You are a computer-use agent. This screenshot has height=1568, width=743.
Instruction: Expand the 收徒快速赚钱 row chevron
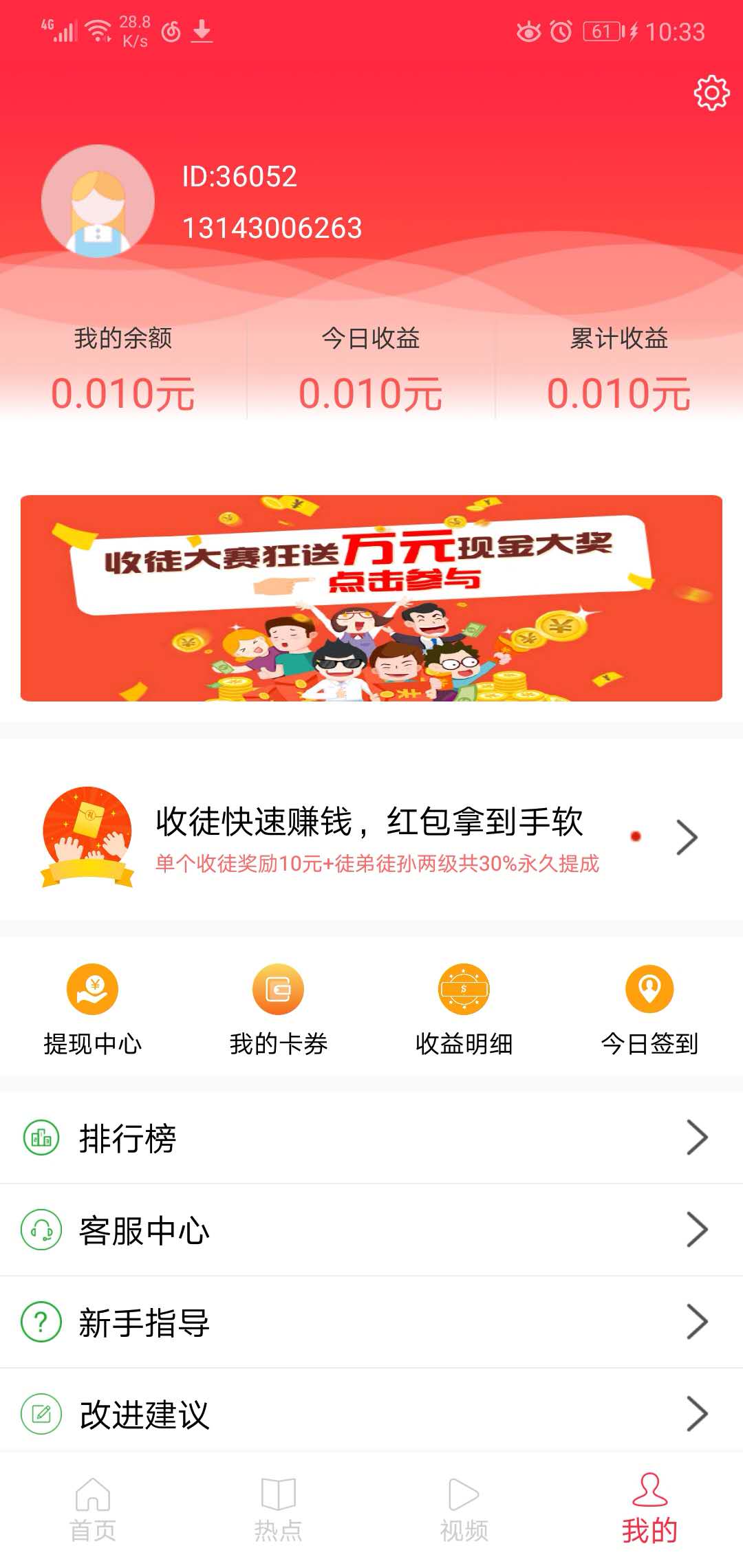pyautogui.click(x=688, y=838)
